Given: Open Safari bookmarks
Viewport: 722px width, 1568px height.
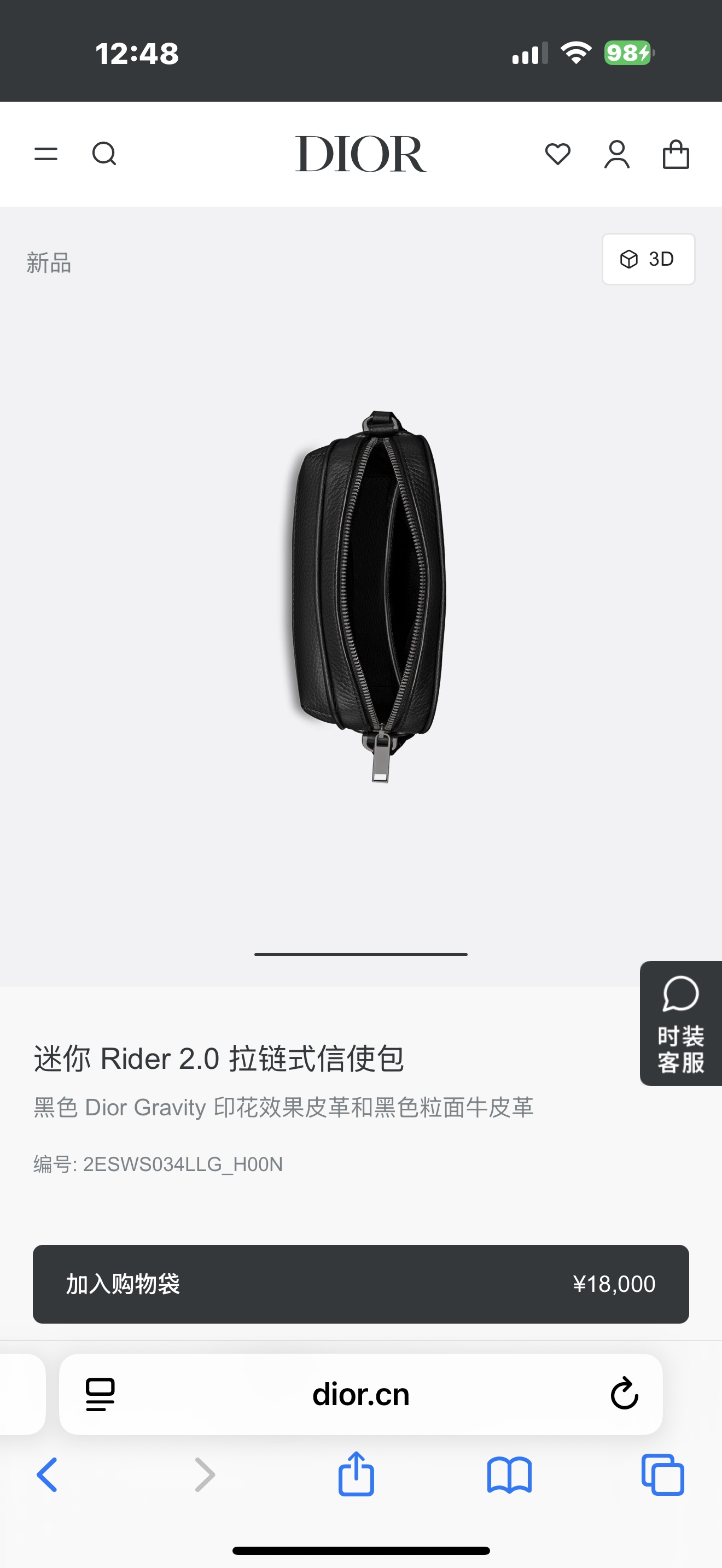Looking at the screenshot, I should pos(510,1475).
